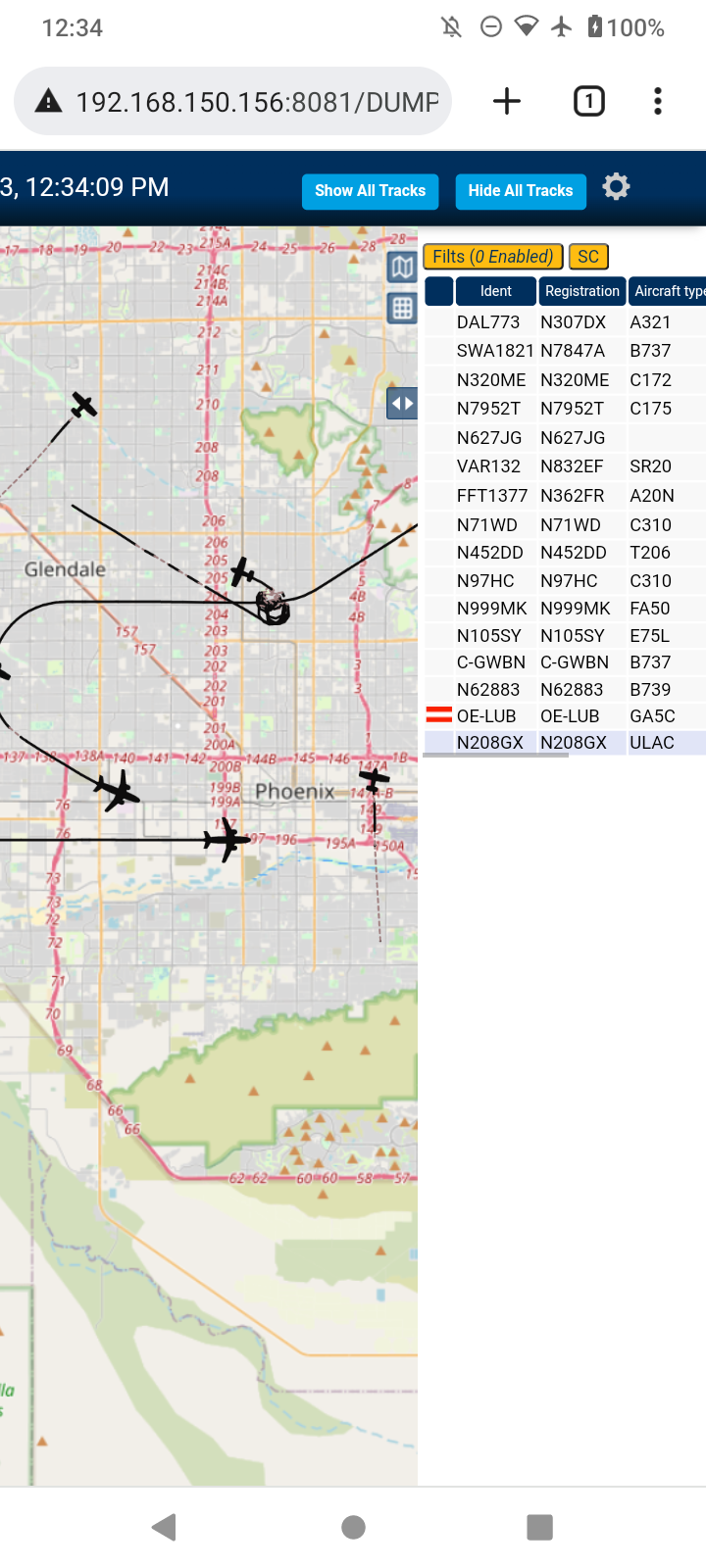Open the Filts (0 Enabled) filters button
The image size is (706, 1568).
(x=493, y=257)
